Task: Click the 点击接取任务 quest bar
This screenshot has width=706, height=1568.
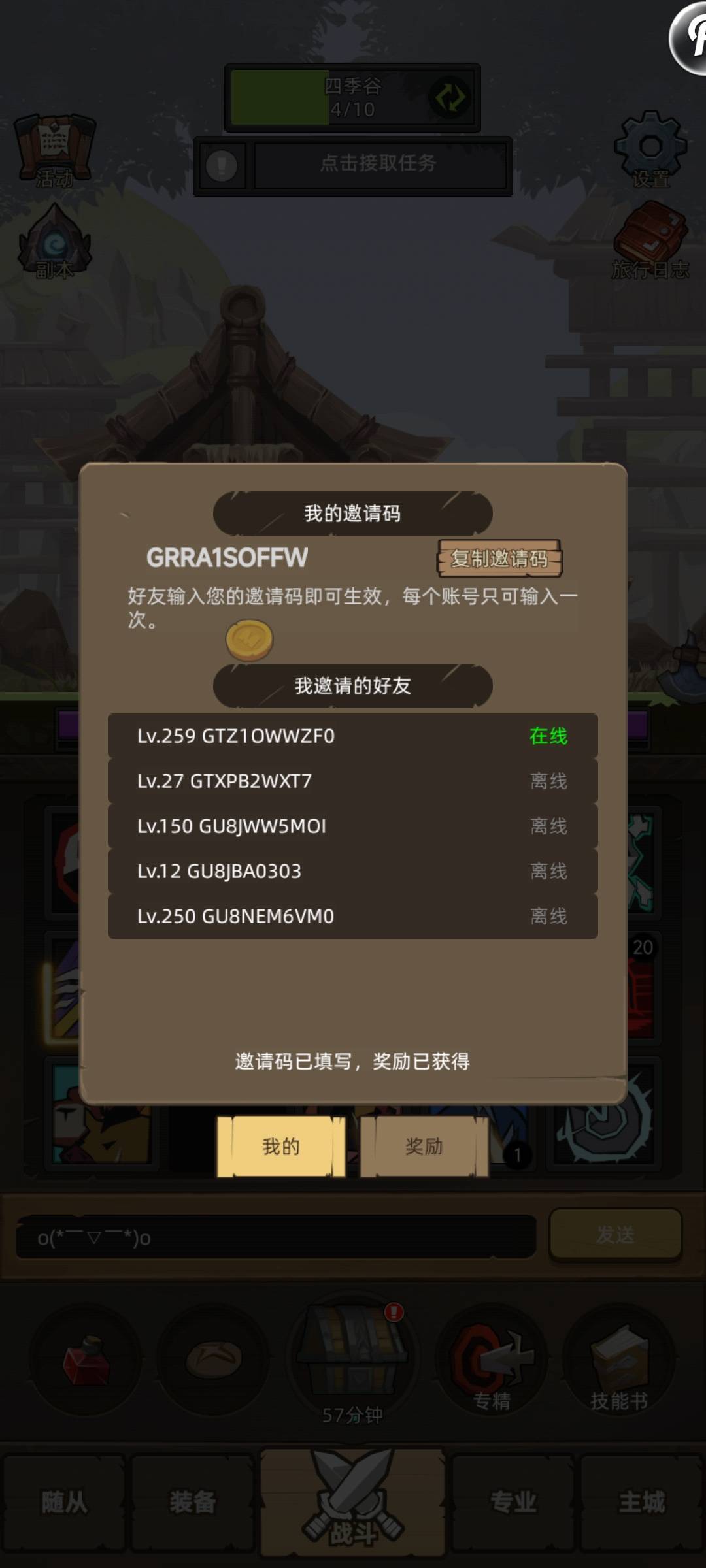Action: [379, 165]
